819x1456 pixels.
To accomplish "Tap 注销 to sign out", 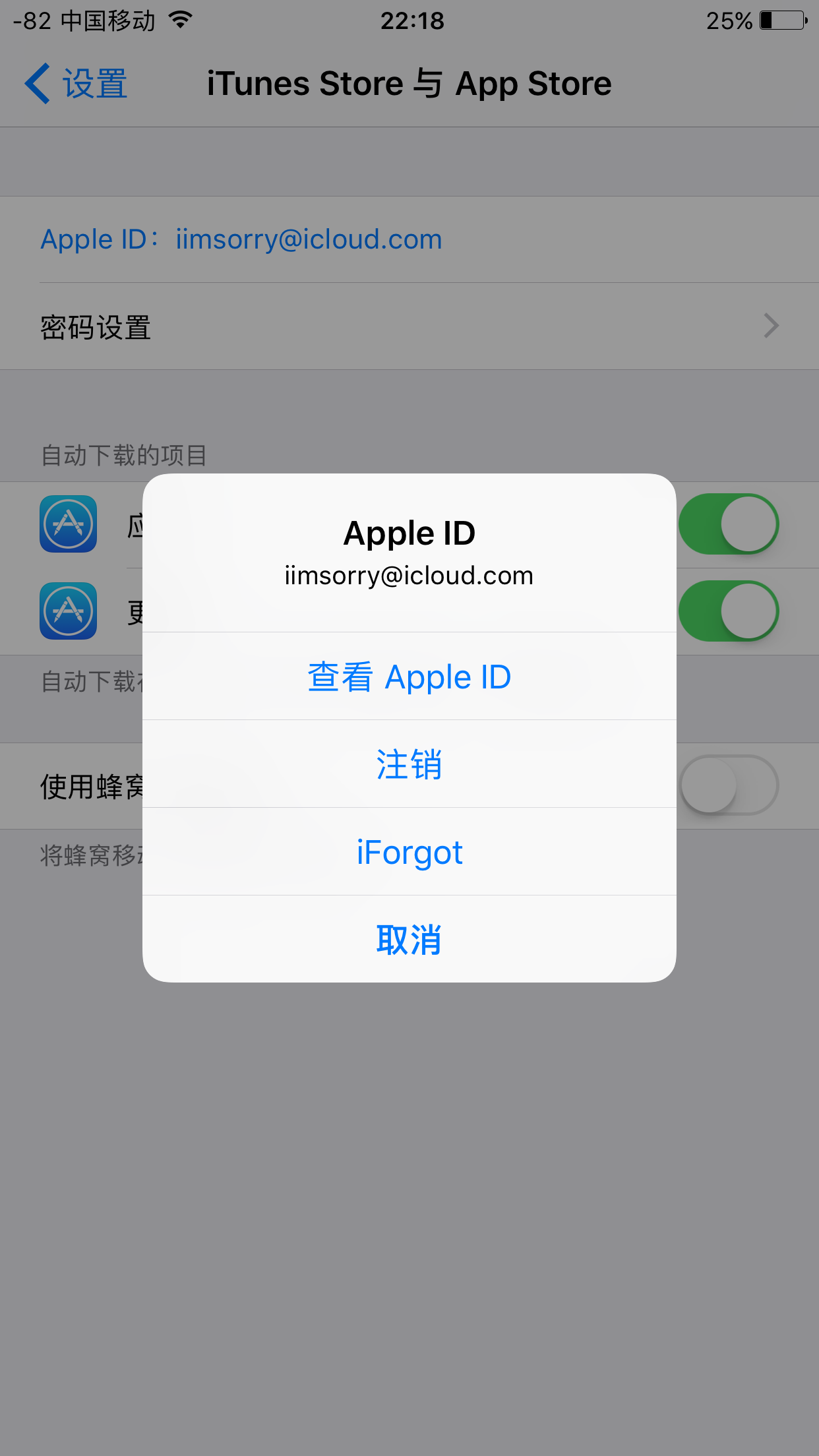I will [x=409, y=764].
